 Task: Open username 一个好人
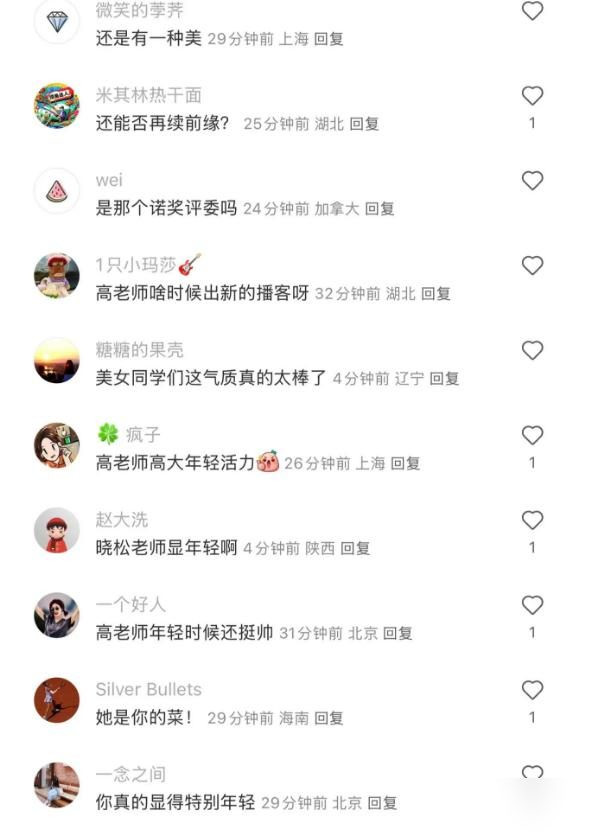(x=131, y=605)
